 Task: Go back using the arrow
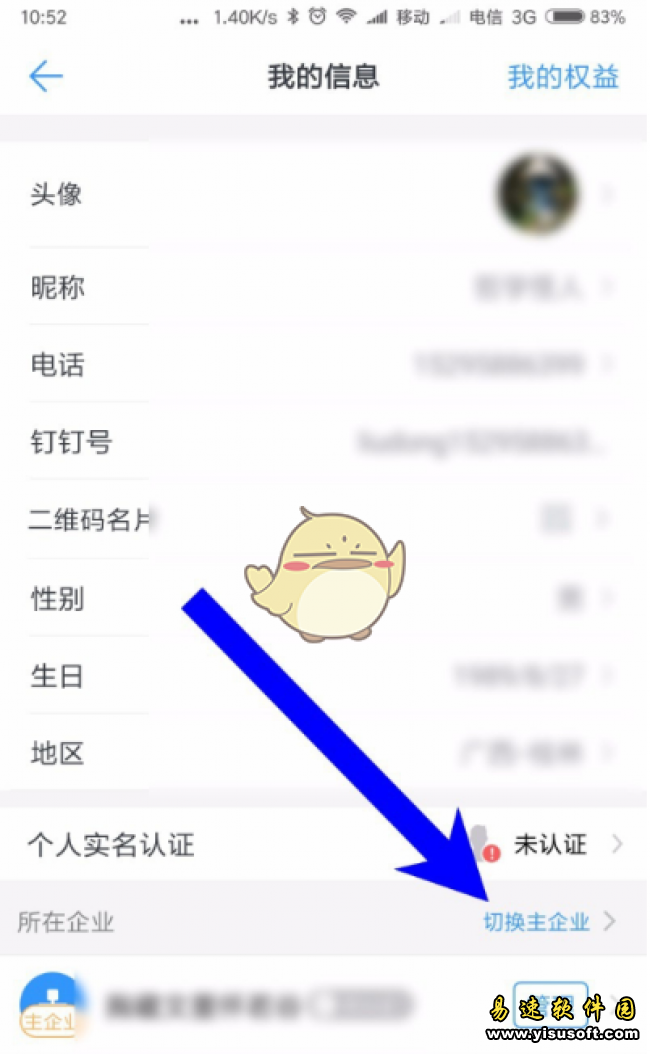tap(46, 76)
